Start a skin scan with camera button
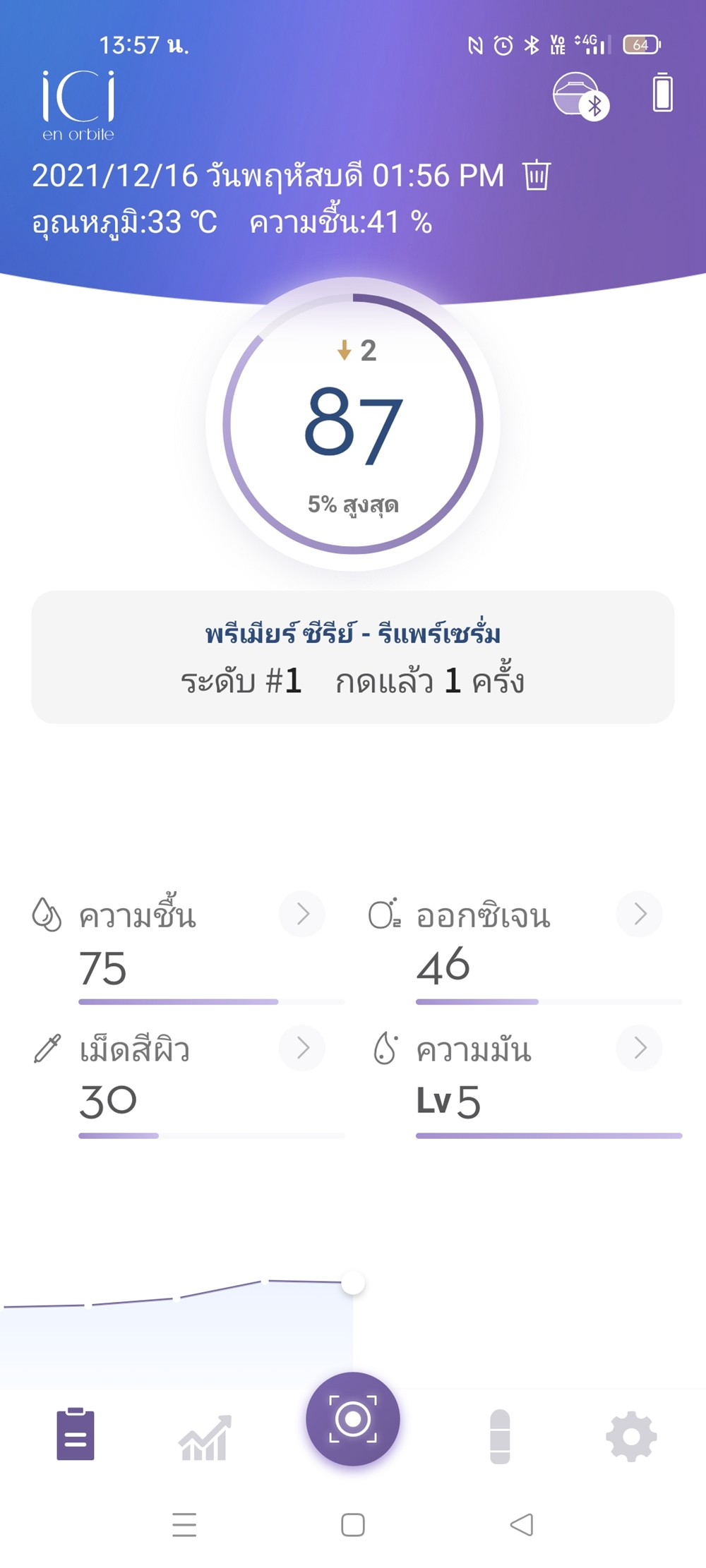Viewport: 706px width, 1568px height. pyautogui.click(x=353, y=1418)
